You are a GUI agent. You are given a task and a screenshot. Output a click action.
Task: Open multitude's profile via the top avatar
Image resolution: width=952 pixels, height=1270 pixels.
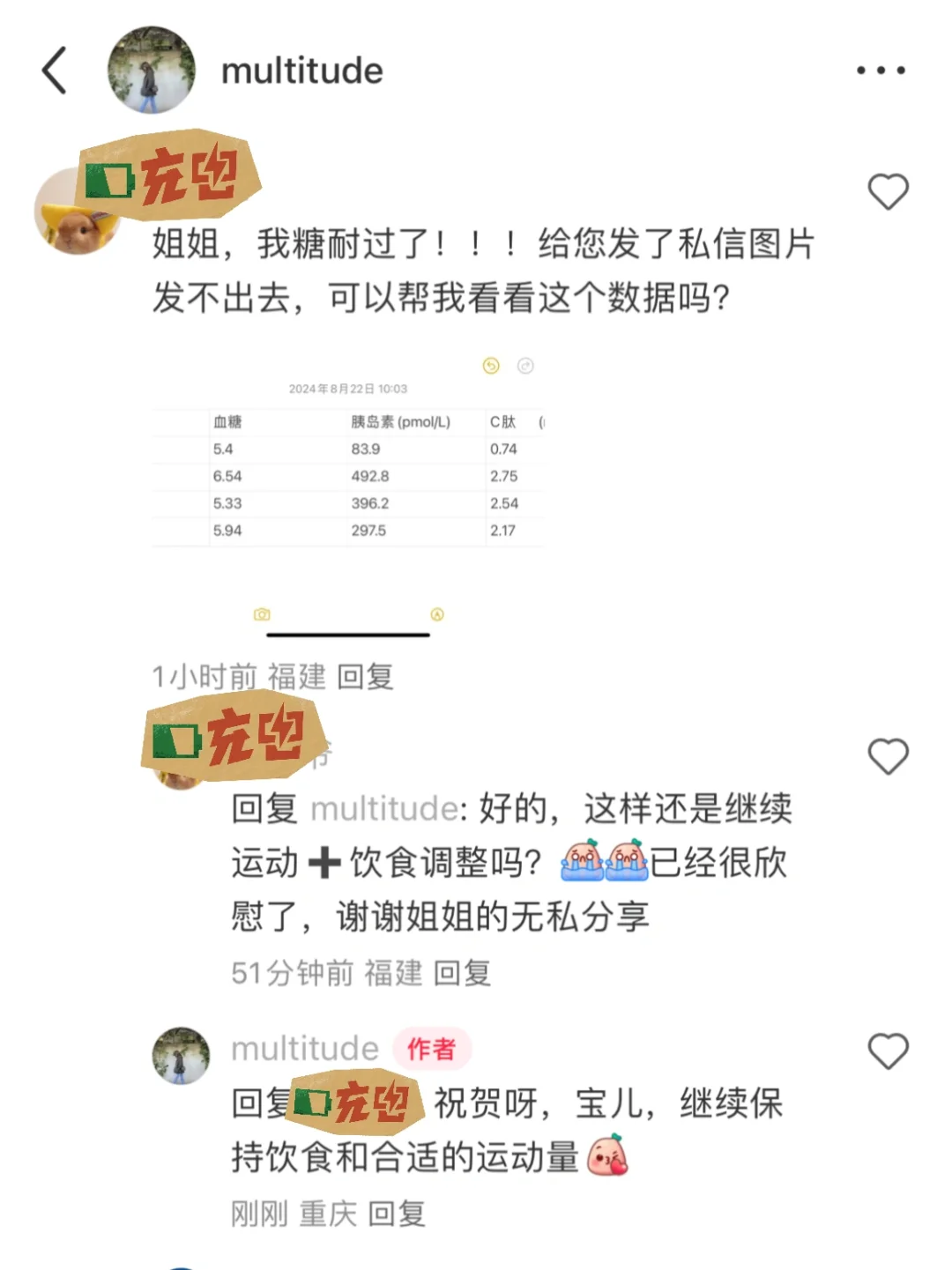[152, 71]
